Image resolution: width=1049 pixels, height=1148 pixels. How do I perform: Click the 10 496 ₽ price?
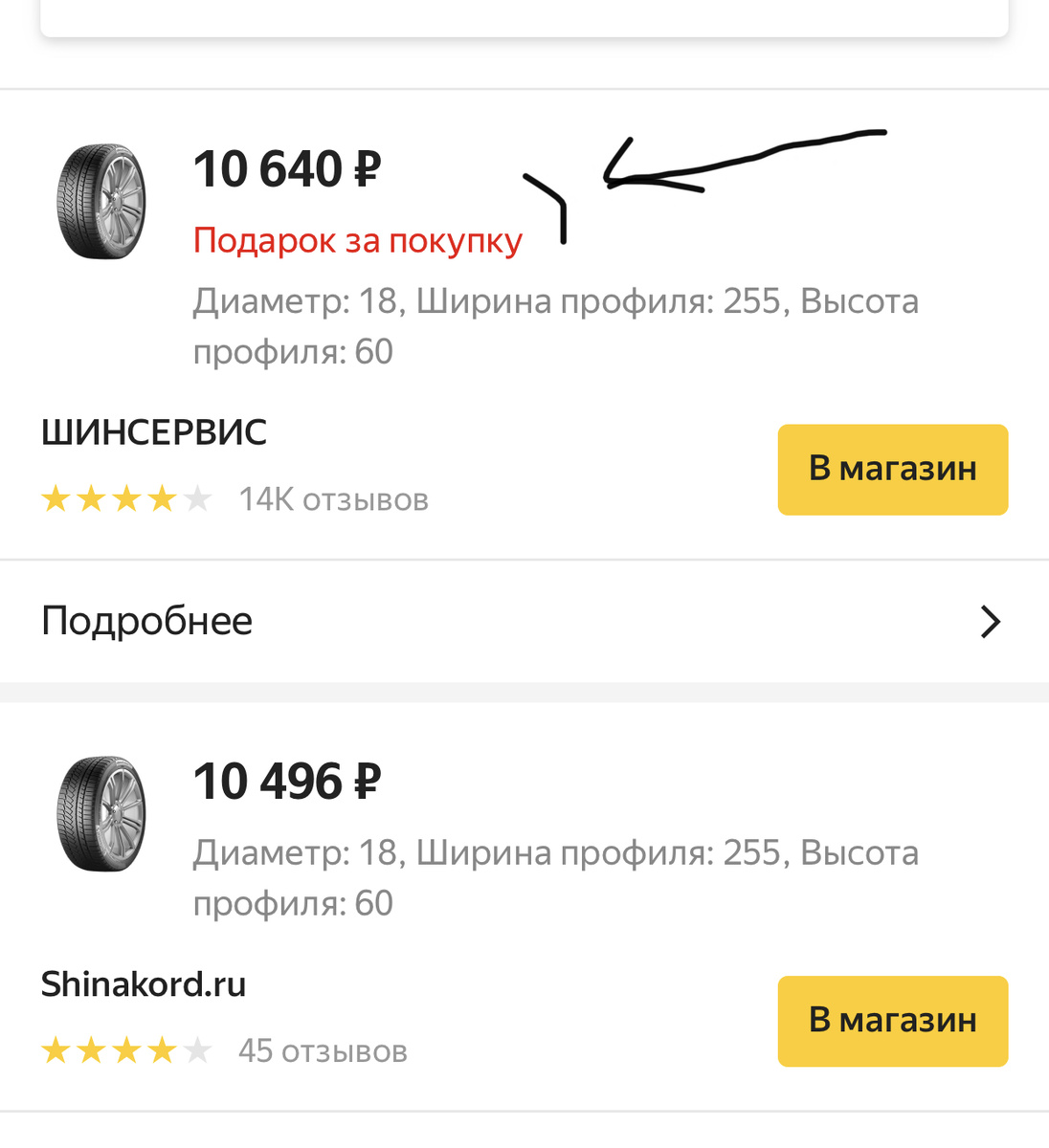pos(285,780)
